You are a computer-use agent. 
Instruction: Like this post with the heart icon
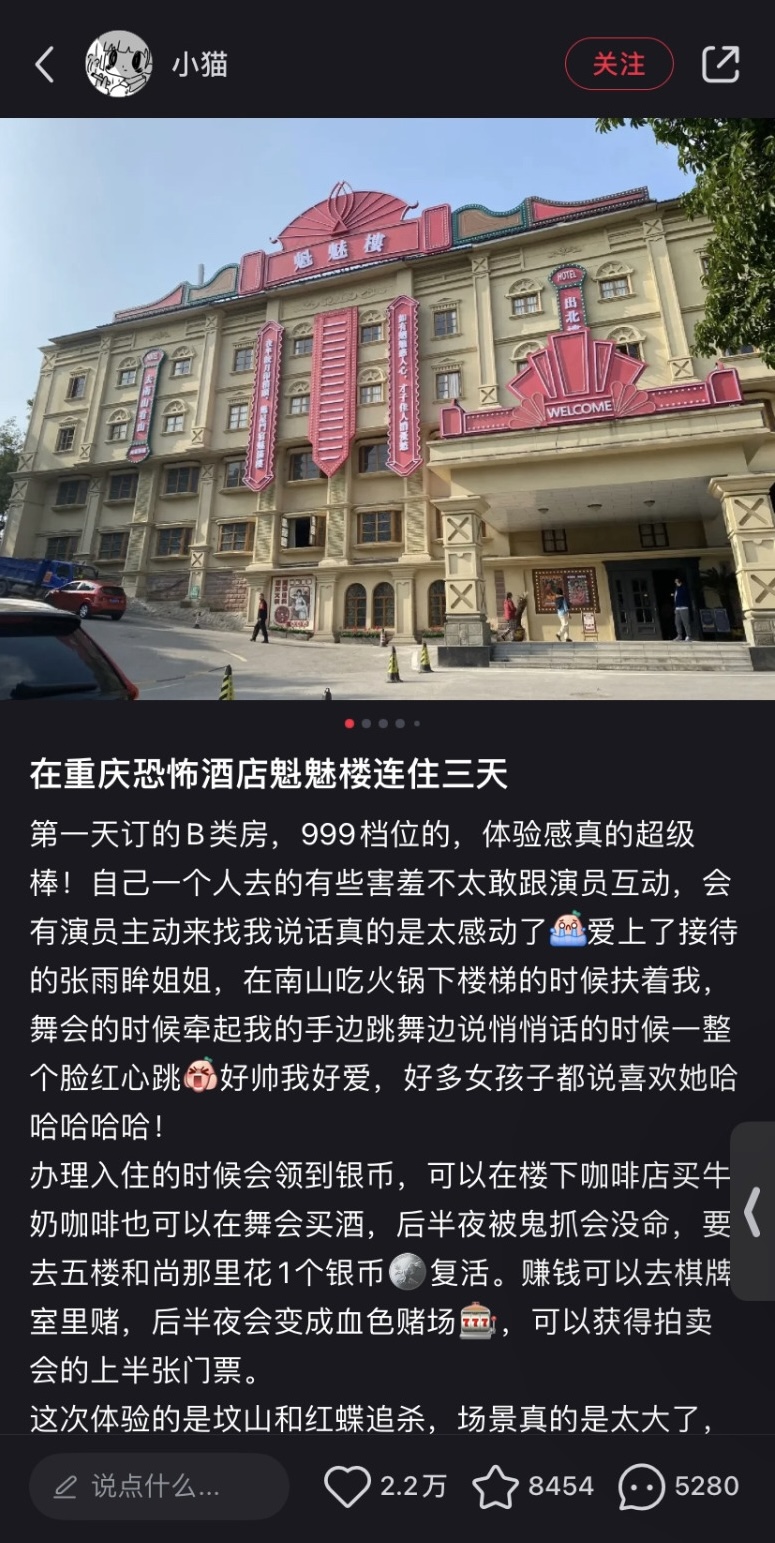coord(347,1487)
